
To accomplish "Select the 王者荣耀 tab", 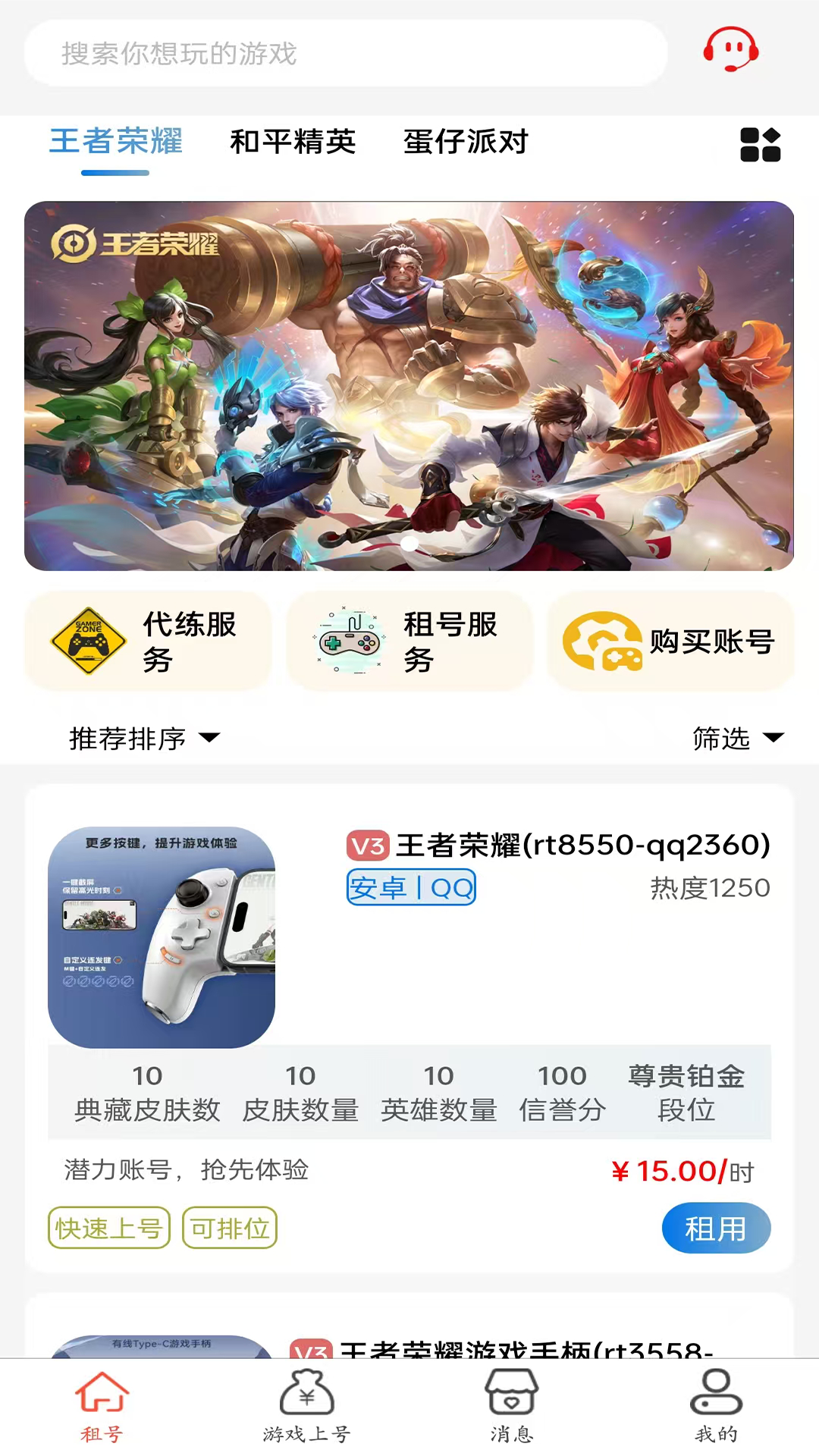I will (x=115, y=142).
